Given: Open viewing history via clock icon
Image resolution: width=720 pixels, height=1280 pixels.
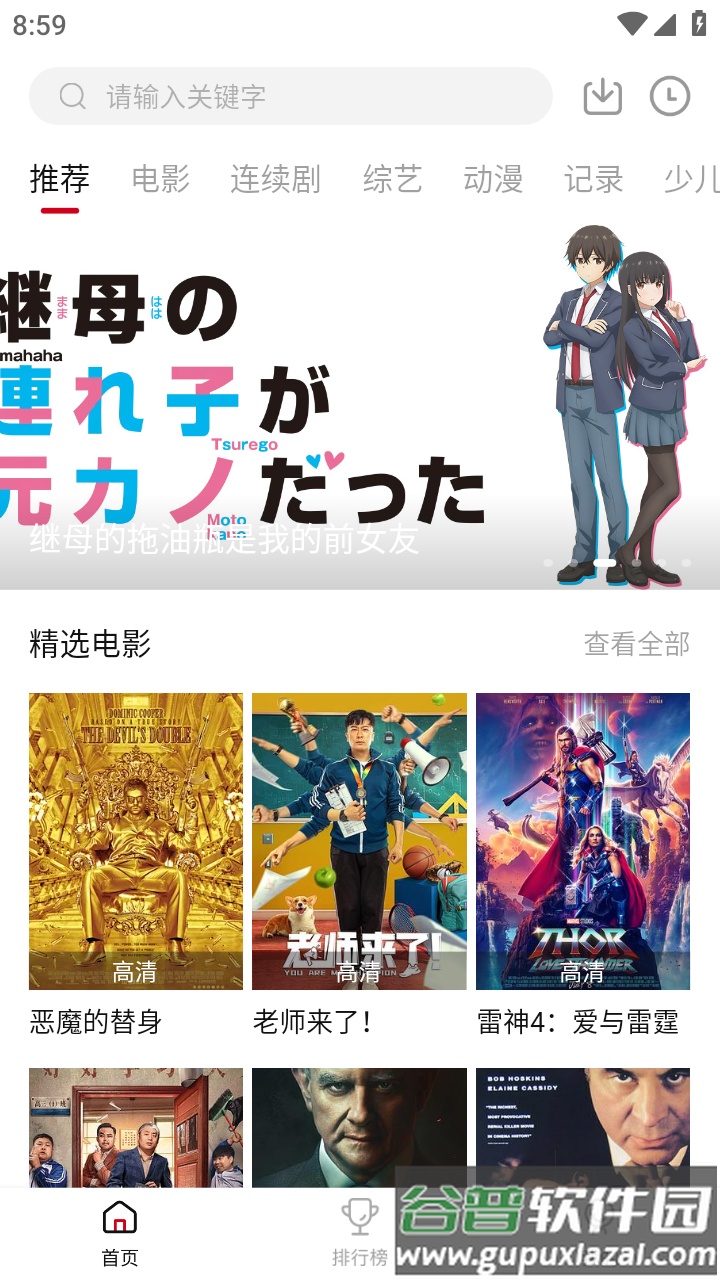Looking at the screenshot, I should click(x=671, y=96).
